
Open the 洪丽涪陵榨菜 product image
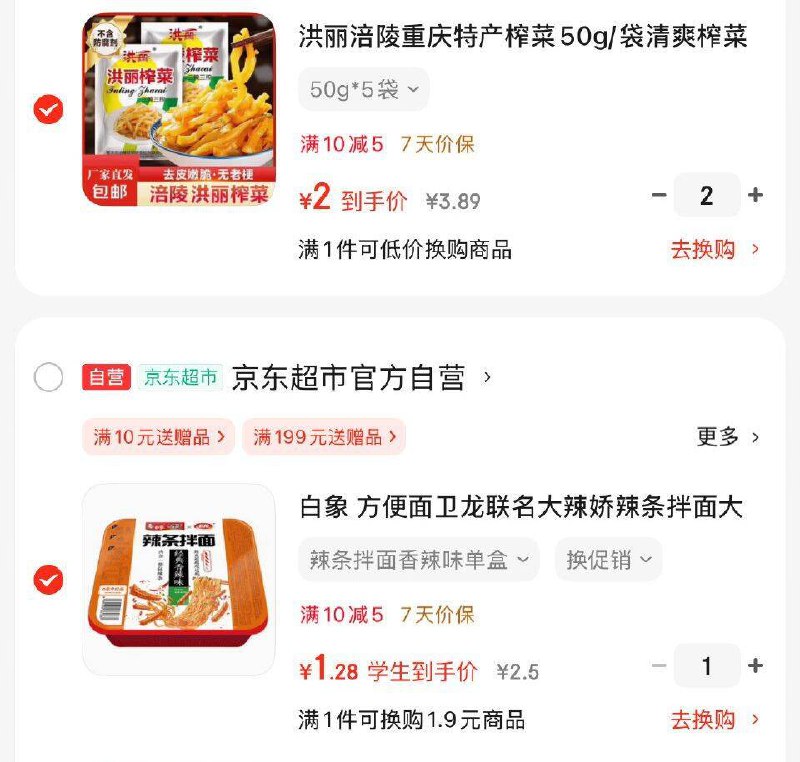point(178,110)
